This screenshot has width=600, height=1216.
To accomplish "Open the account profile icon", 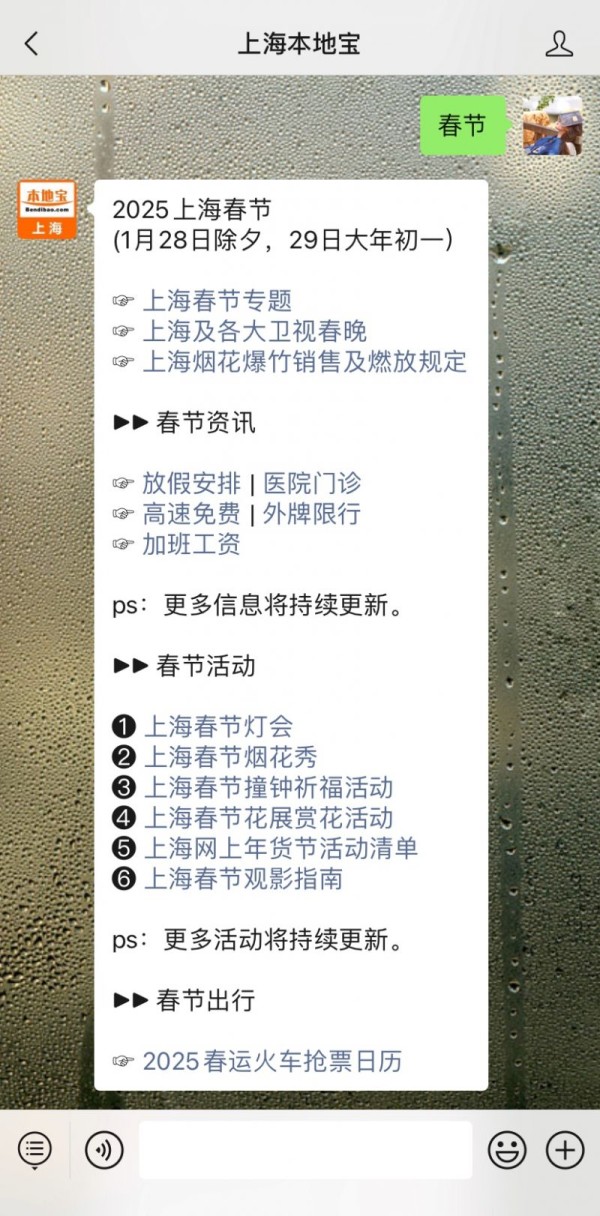I will click(x=559, y=43).
